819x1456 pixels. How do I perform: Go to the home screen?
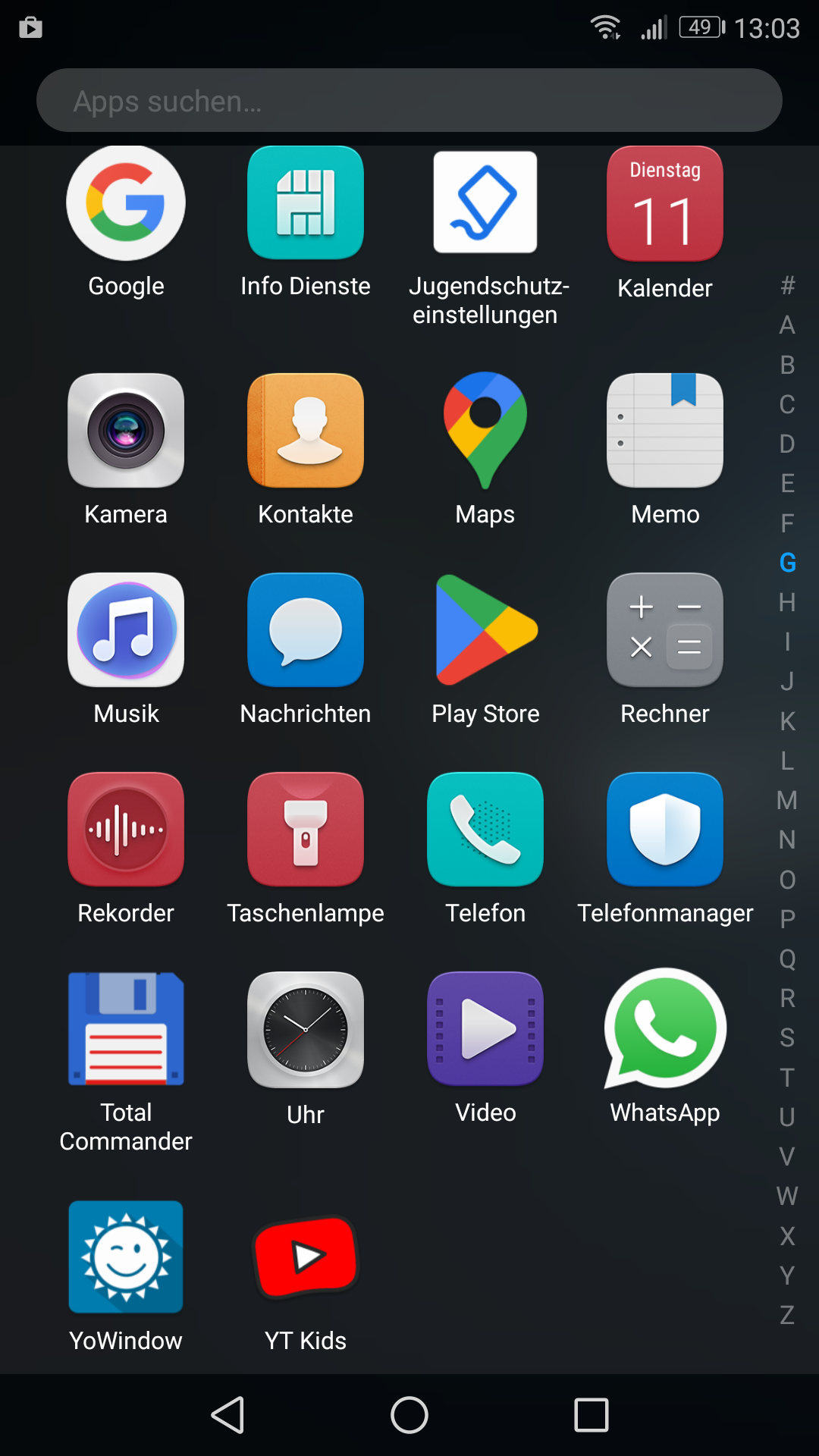[x=409, y=1415]
